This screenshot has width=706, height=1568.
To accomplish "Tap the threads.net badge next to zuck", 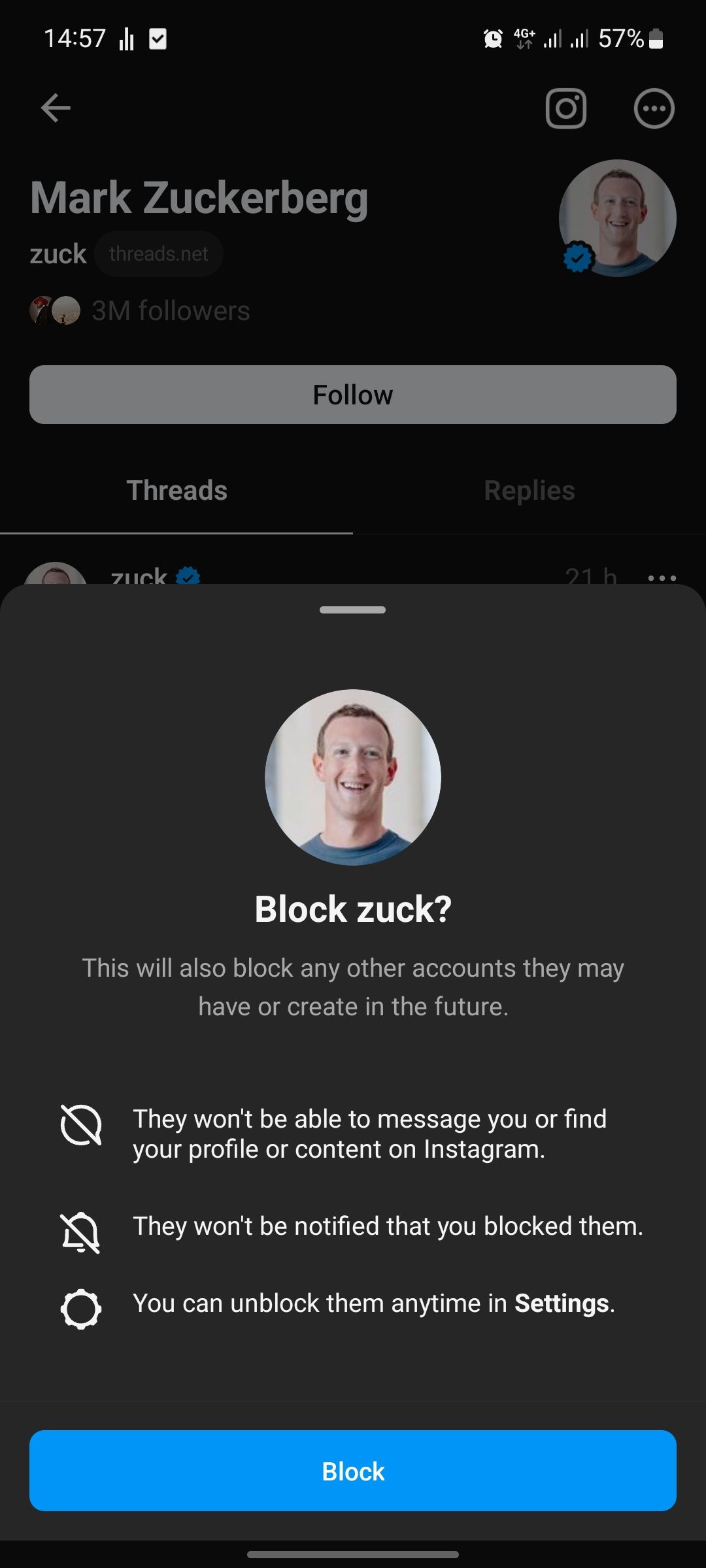I will tap(158, 253).
